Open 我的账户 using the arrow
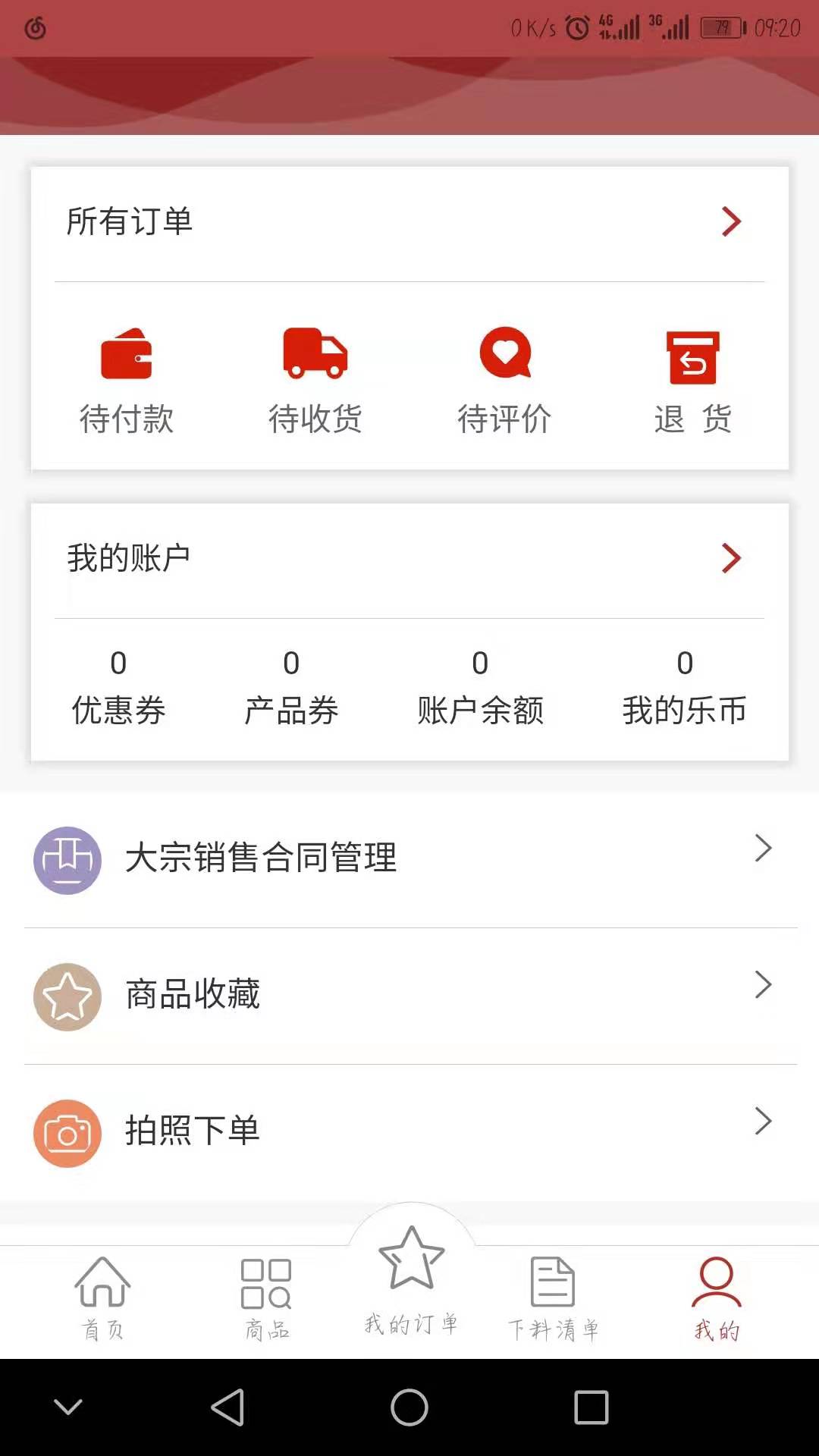This screenshot has height=1456, width=819. (x=730, y=558)
